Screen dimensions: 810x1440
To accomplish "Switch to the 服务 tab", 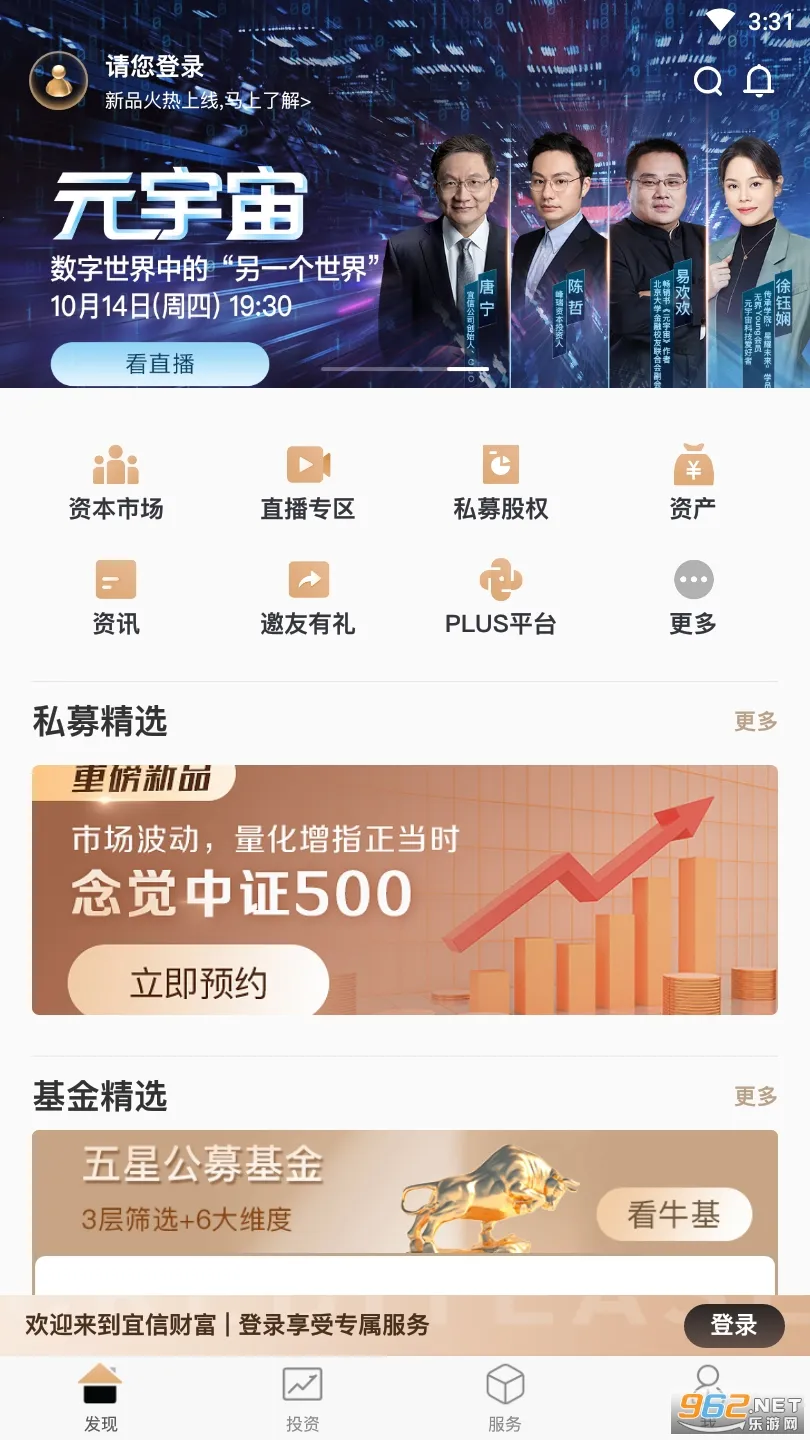I will pos(505,1398).
